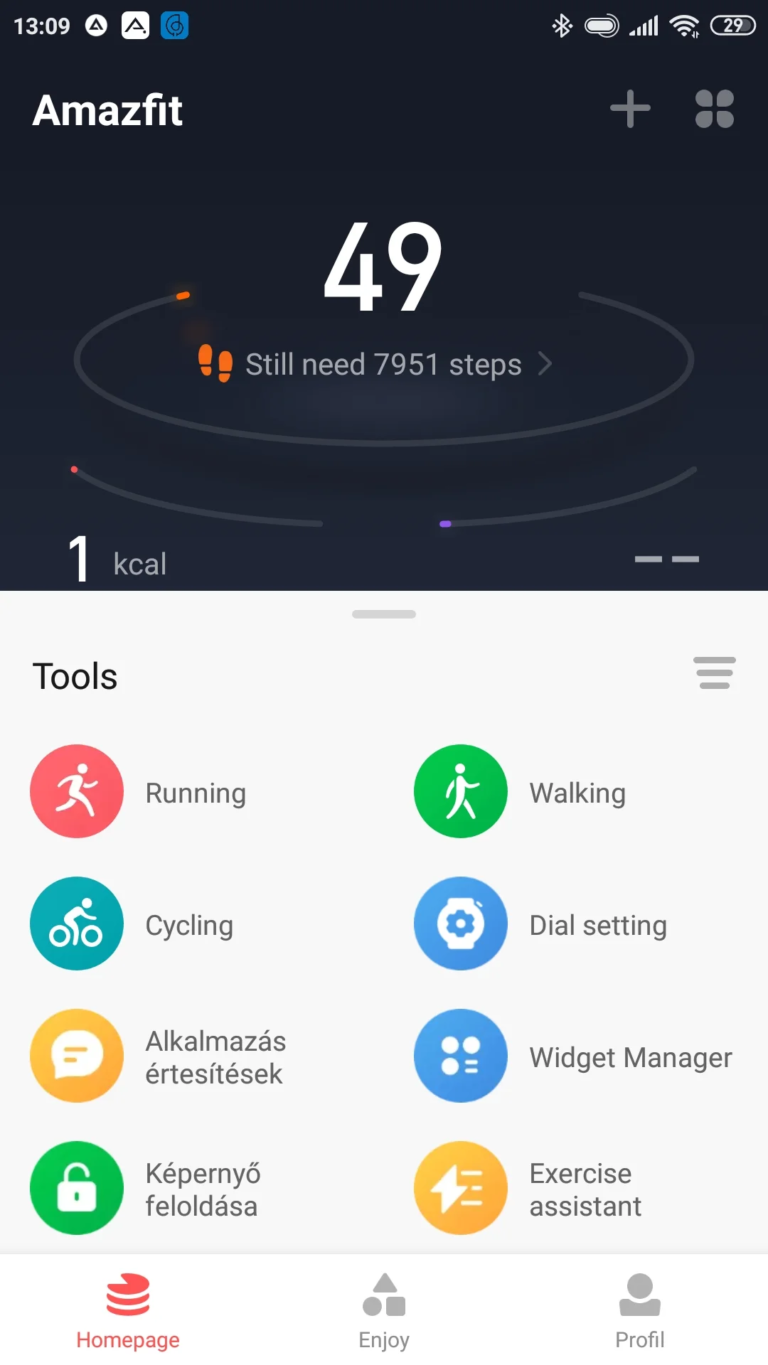Open the Tools sorting options icon
This screenshot has width=768, height=1365.
tap(714, 673)
